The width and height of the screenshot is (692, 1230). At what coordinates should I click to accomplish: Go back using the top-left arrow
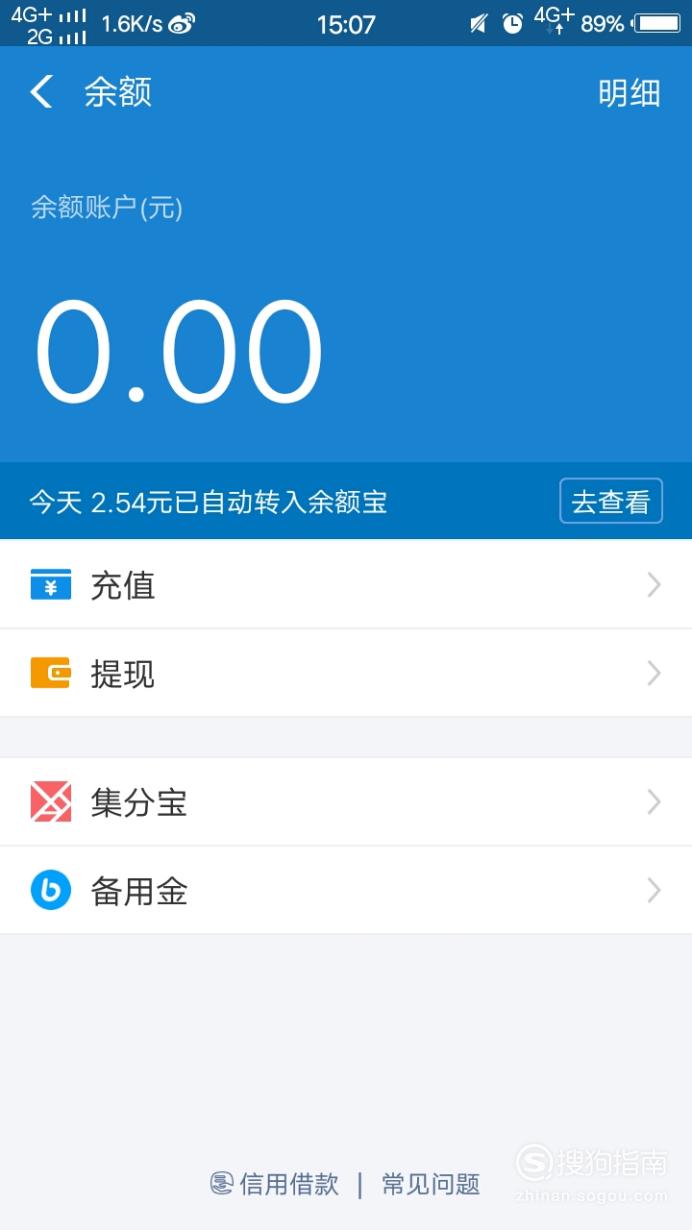click(x=41, y=92)
